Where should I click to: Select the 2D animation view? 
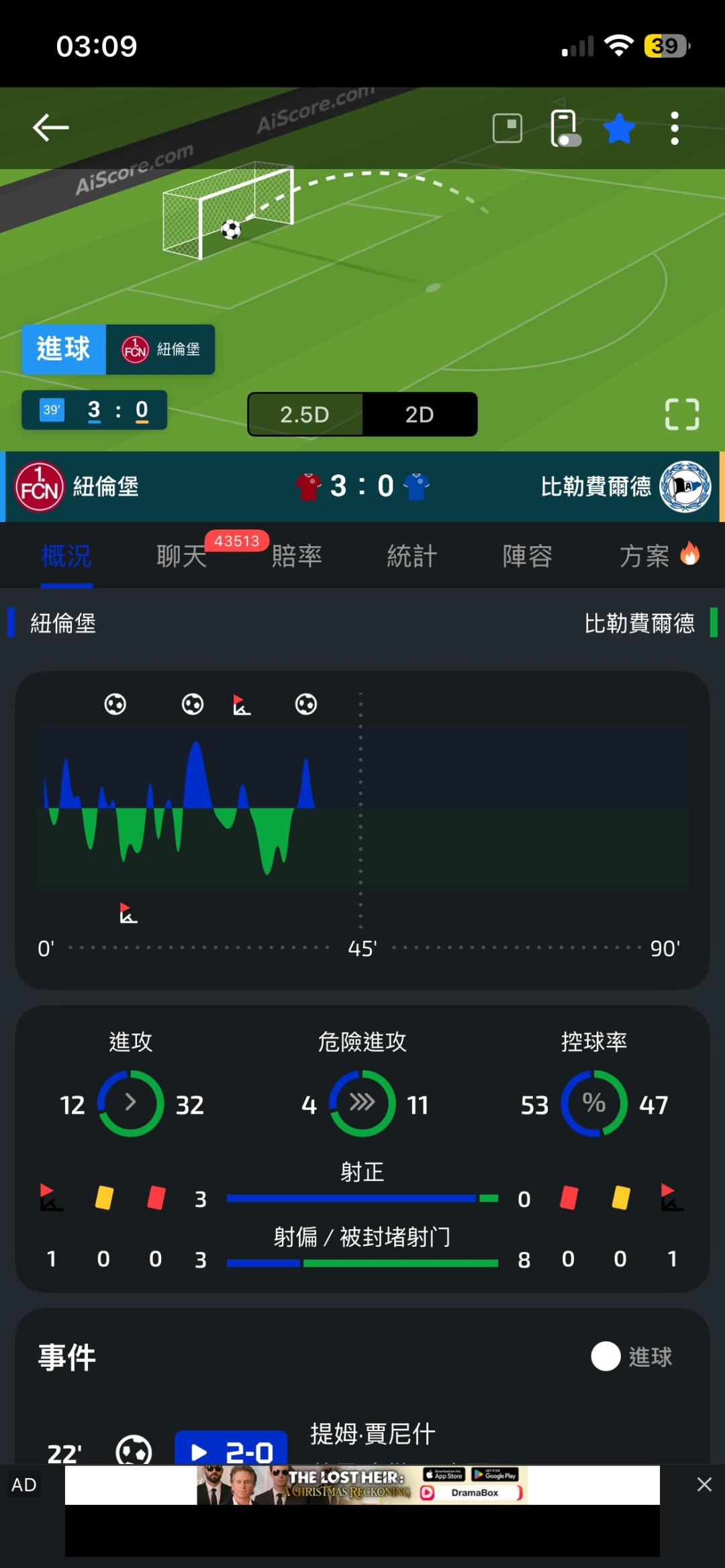click(420, 415)
